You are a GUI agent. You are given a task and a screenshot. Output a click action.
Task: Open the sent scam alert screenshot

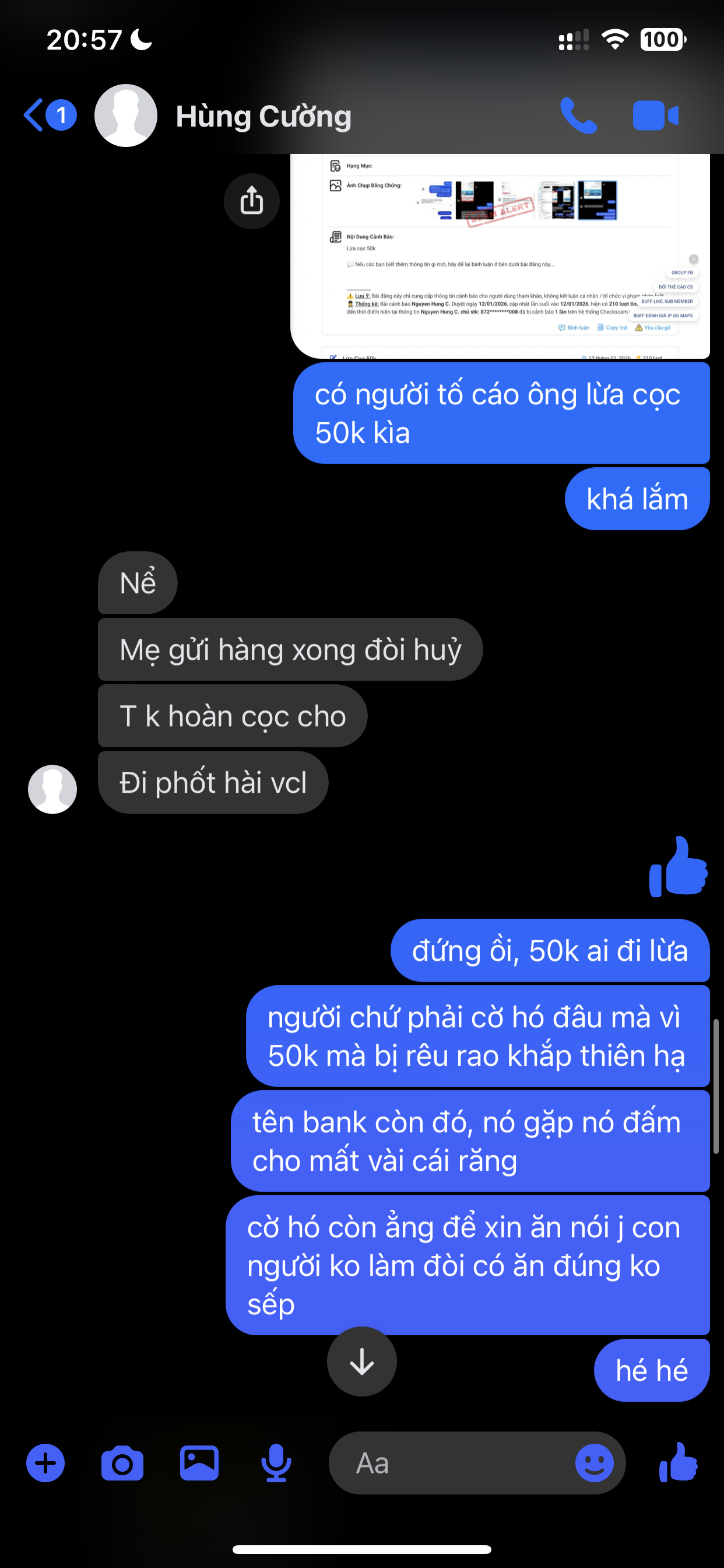(500, 255)
